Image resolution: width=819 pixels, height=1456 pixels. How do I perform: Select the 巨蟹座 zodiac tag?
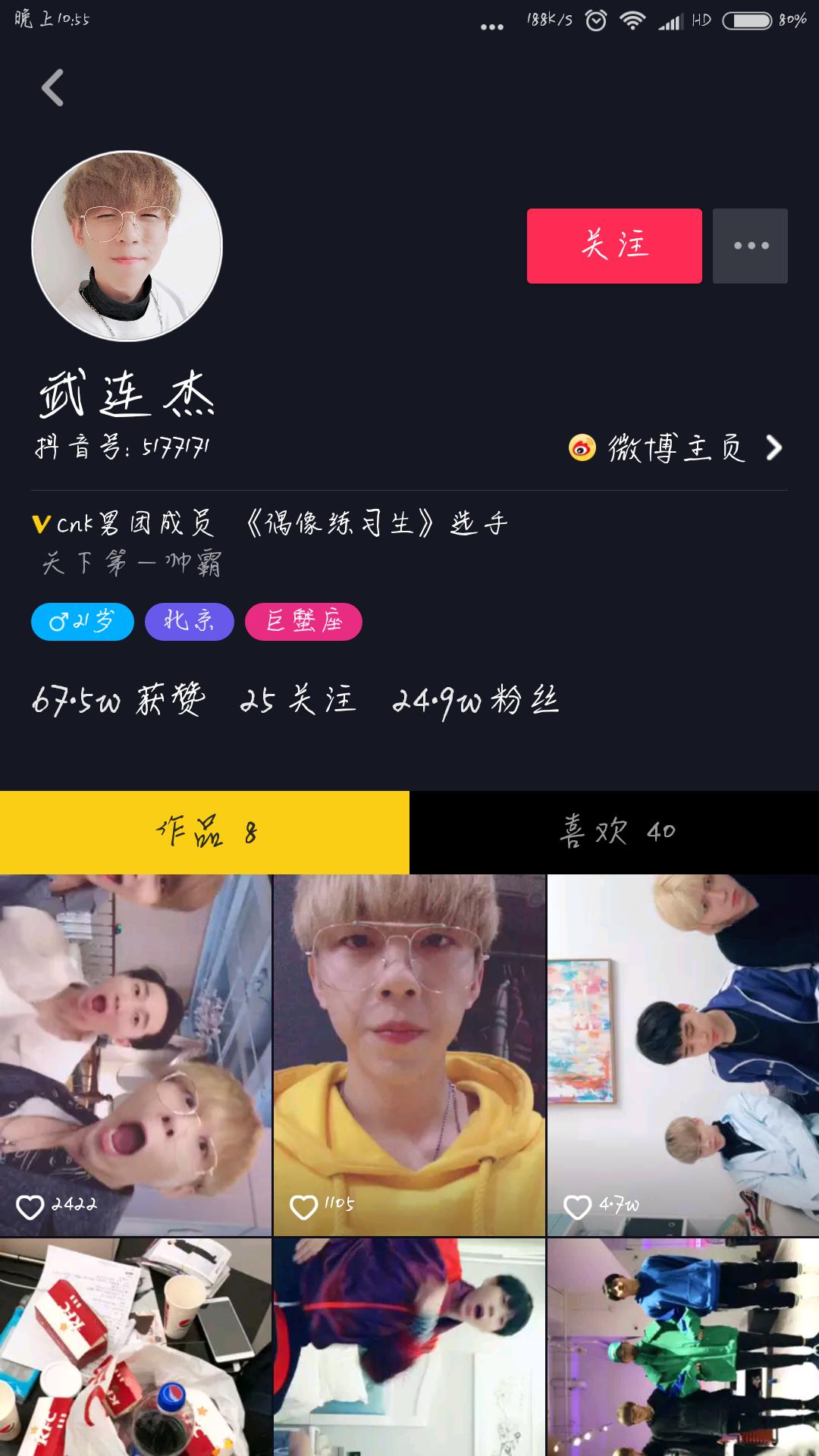tap(303, 622)
